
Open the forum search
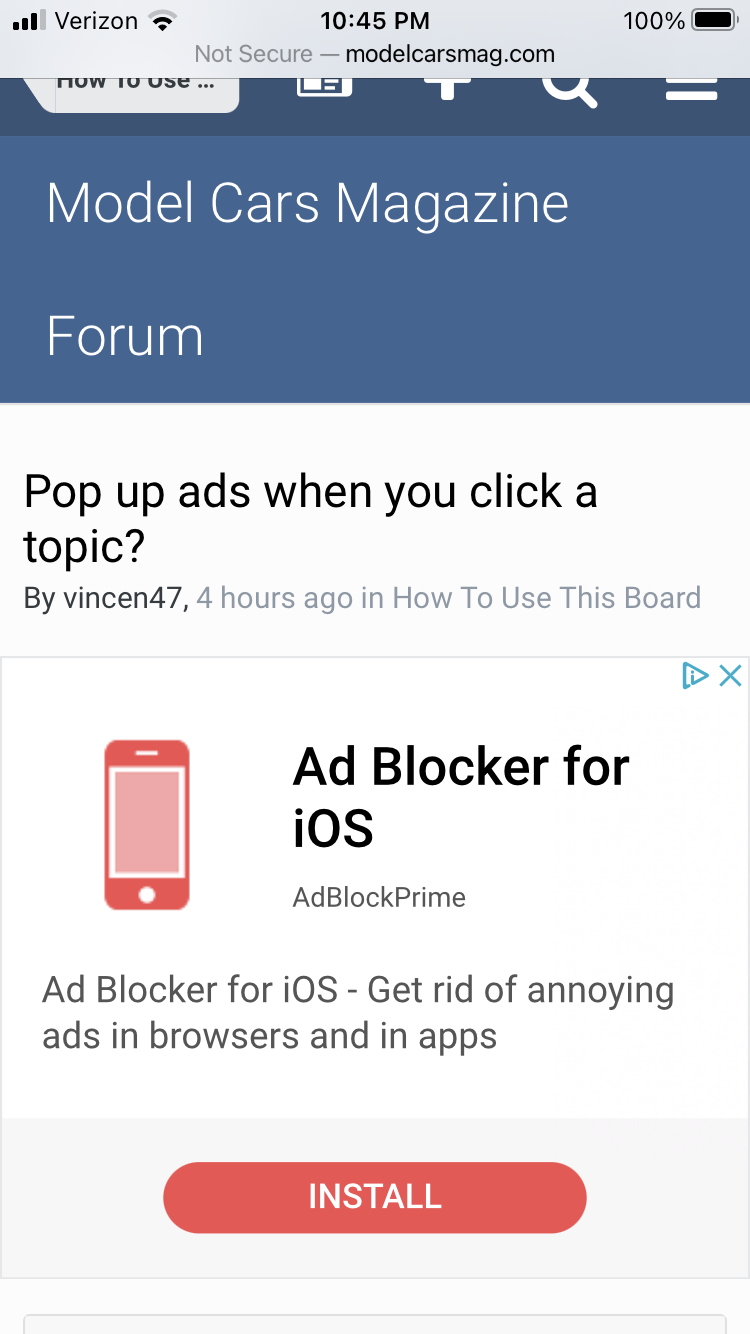[x=569, y=88]
